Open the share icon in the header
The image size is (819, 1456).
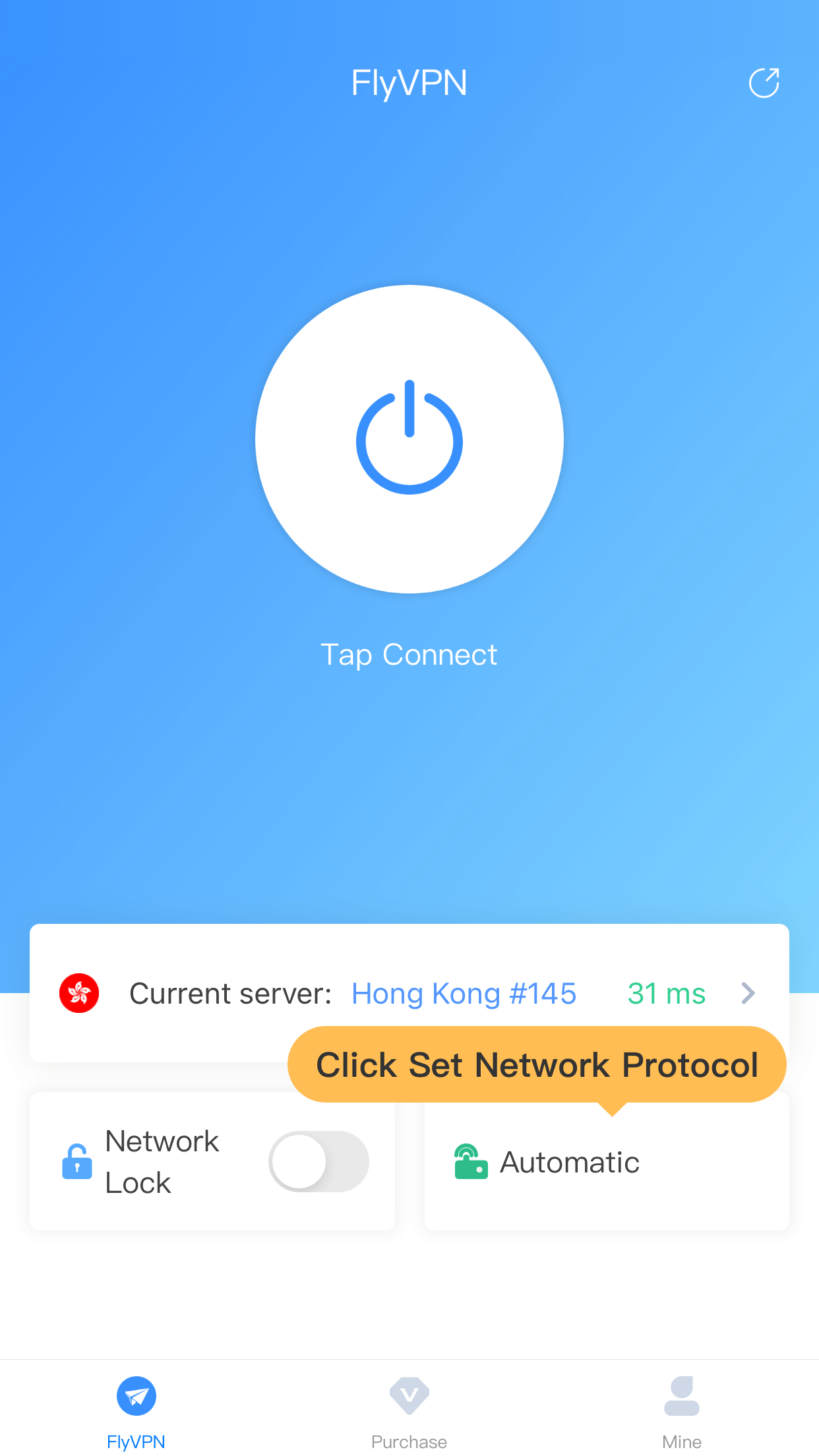[x=764, y=83]
